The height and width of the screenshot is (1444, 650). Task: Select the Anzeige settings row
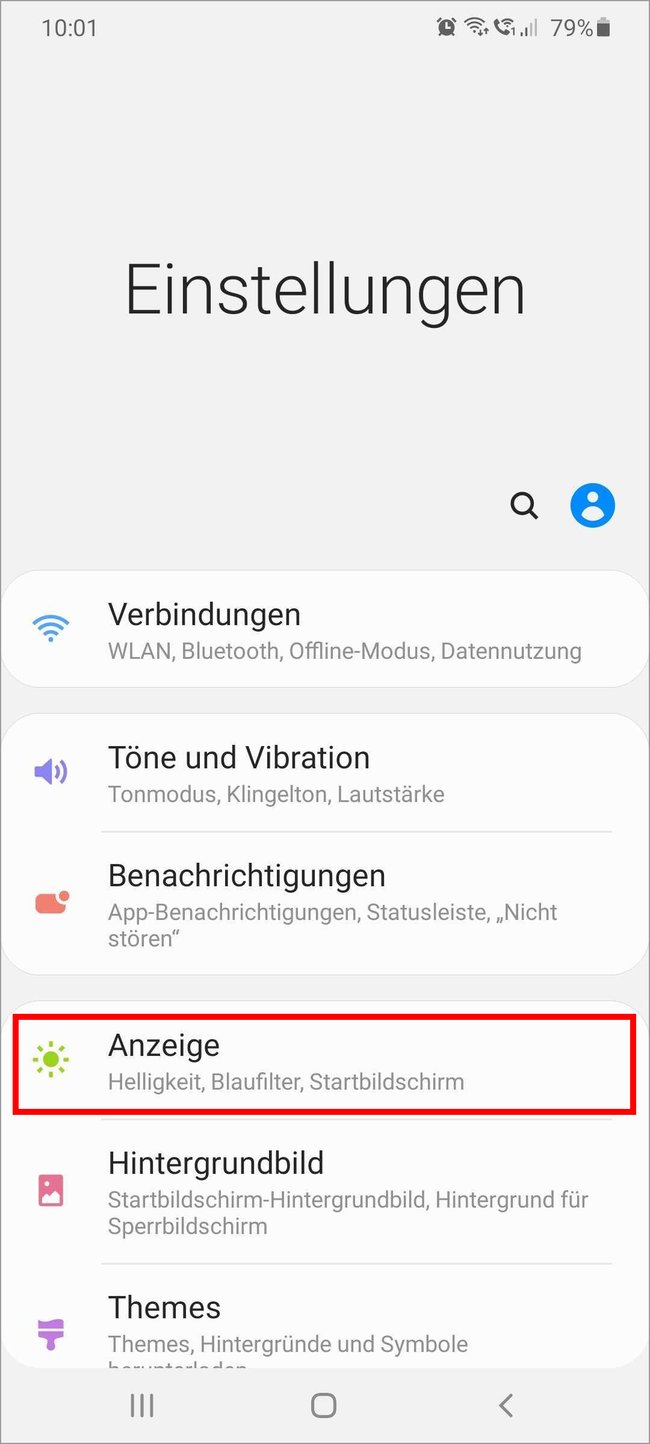coord(325,1063)
